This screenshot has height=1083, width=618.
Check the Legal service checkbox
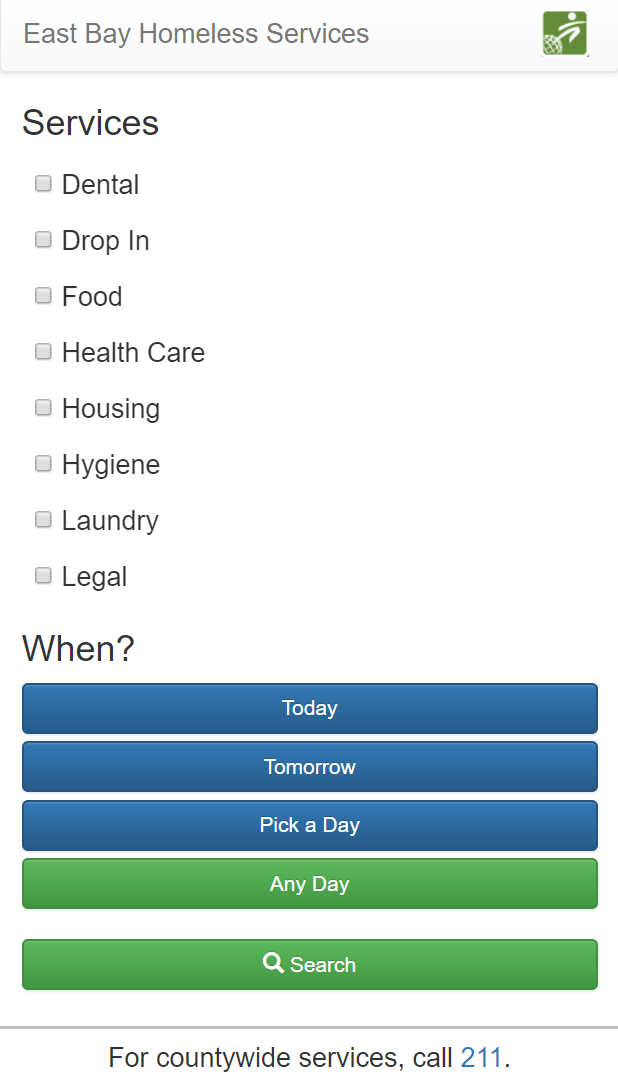(43, 575)
